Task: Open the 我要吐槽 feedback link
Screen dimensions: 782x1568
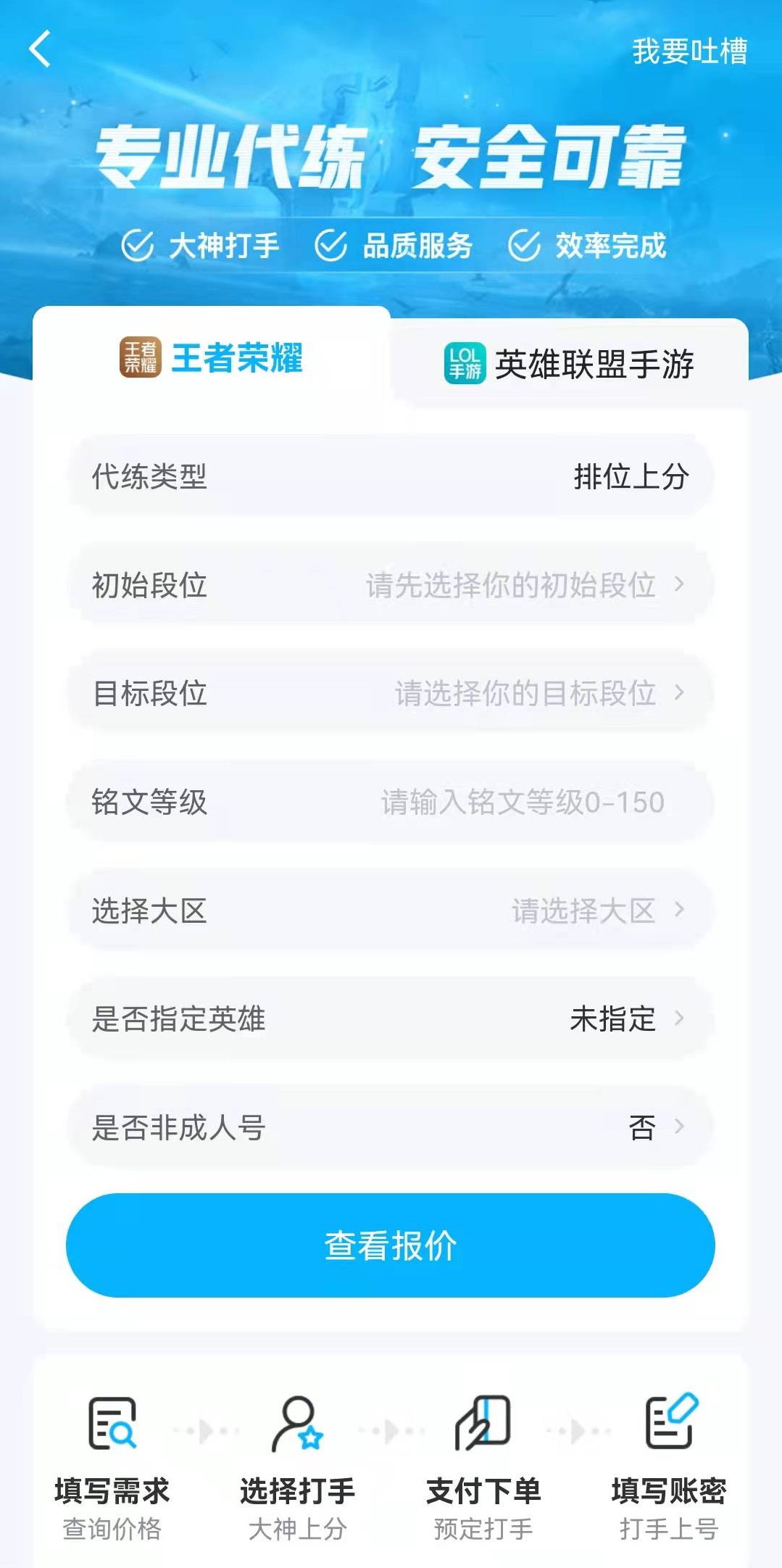Action: (x=689, y=51)
